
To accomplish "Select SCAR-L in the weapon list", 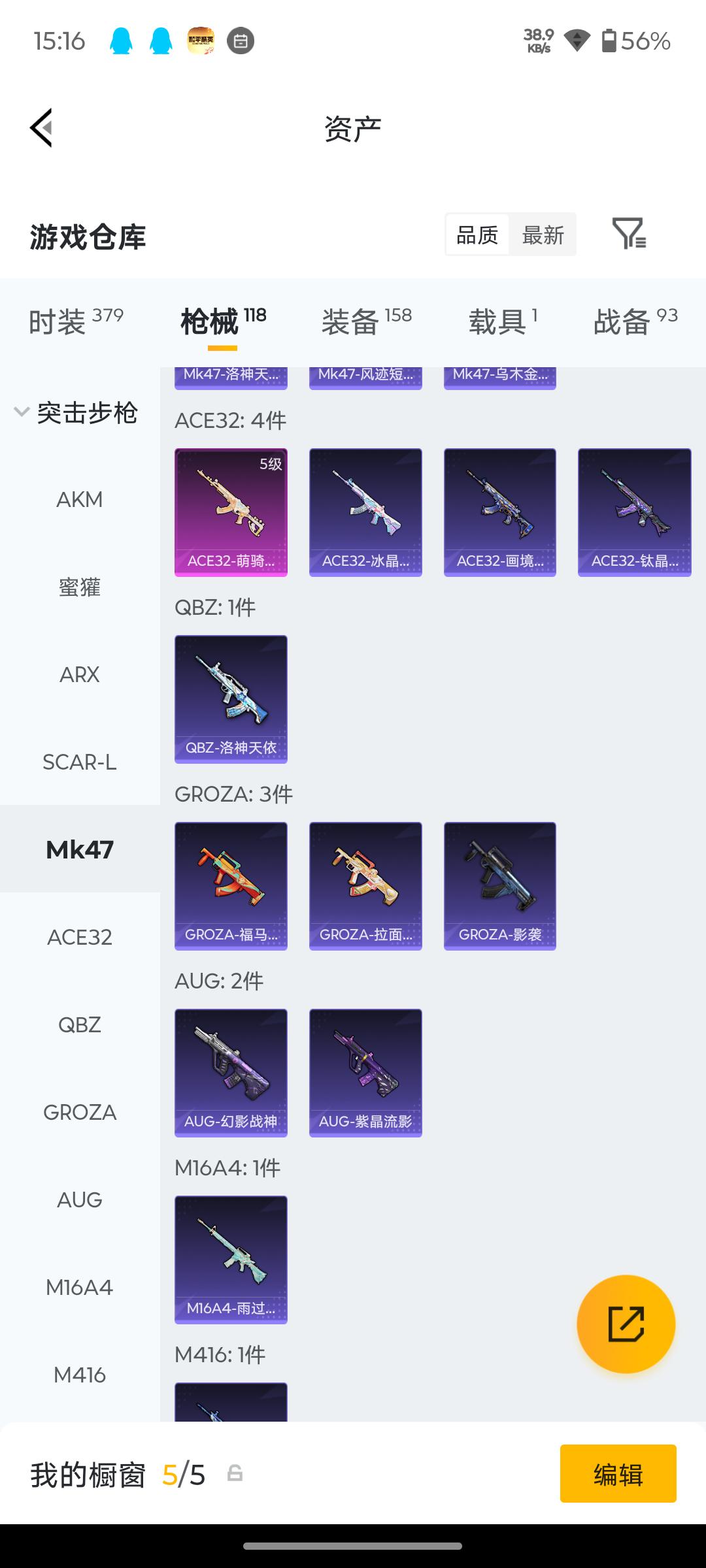I will coord(80,762).
